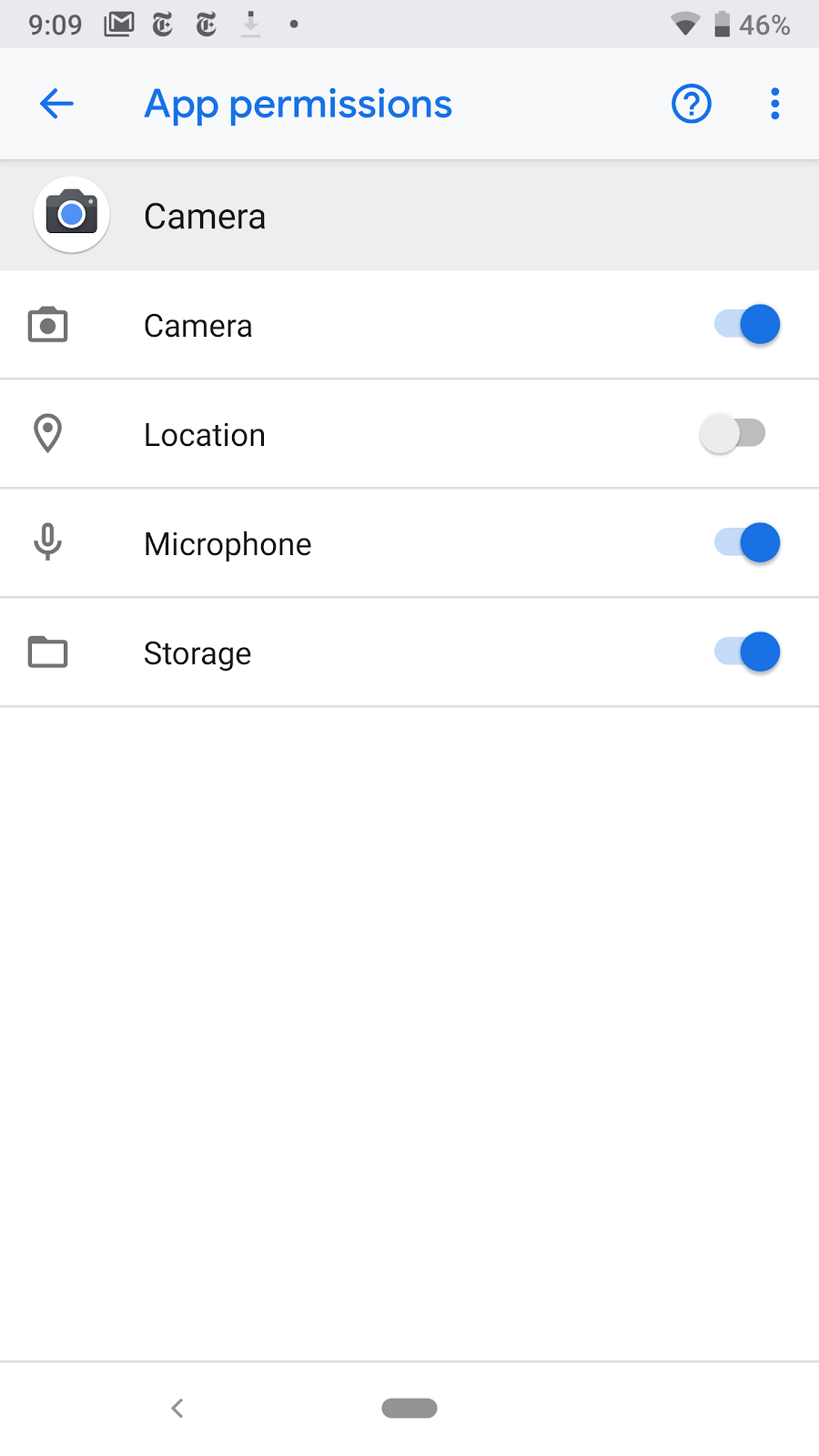Screen dimensions: 819x1456
Task: Tap the storage folder icon
Action: (x=47, y=652)
